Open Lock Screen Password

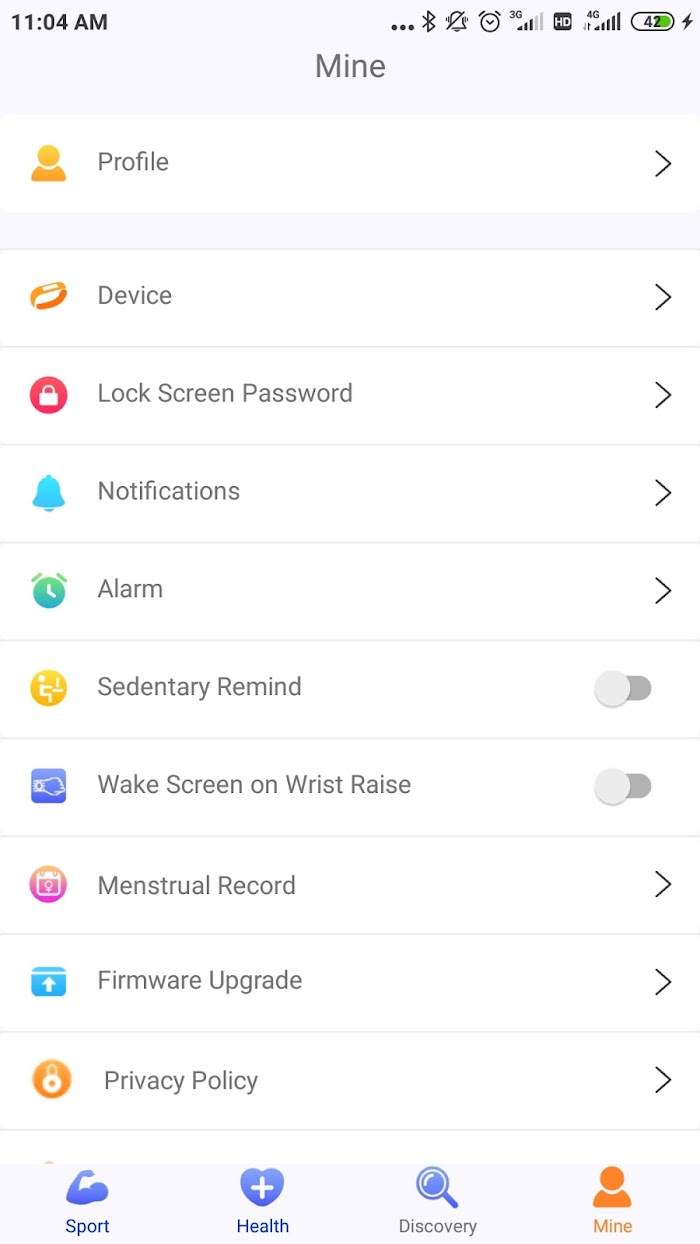tap(350, 395)
